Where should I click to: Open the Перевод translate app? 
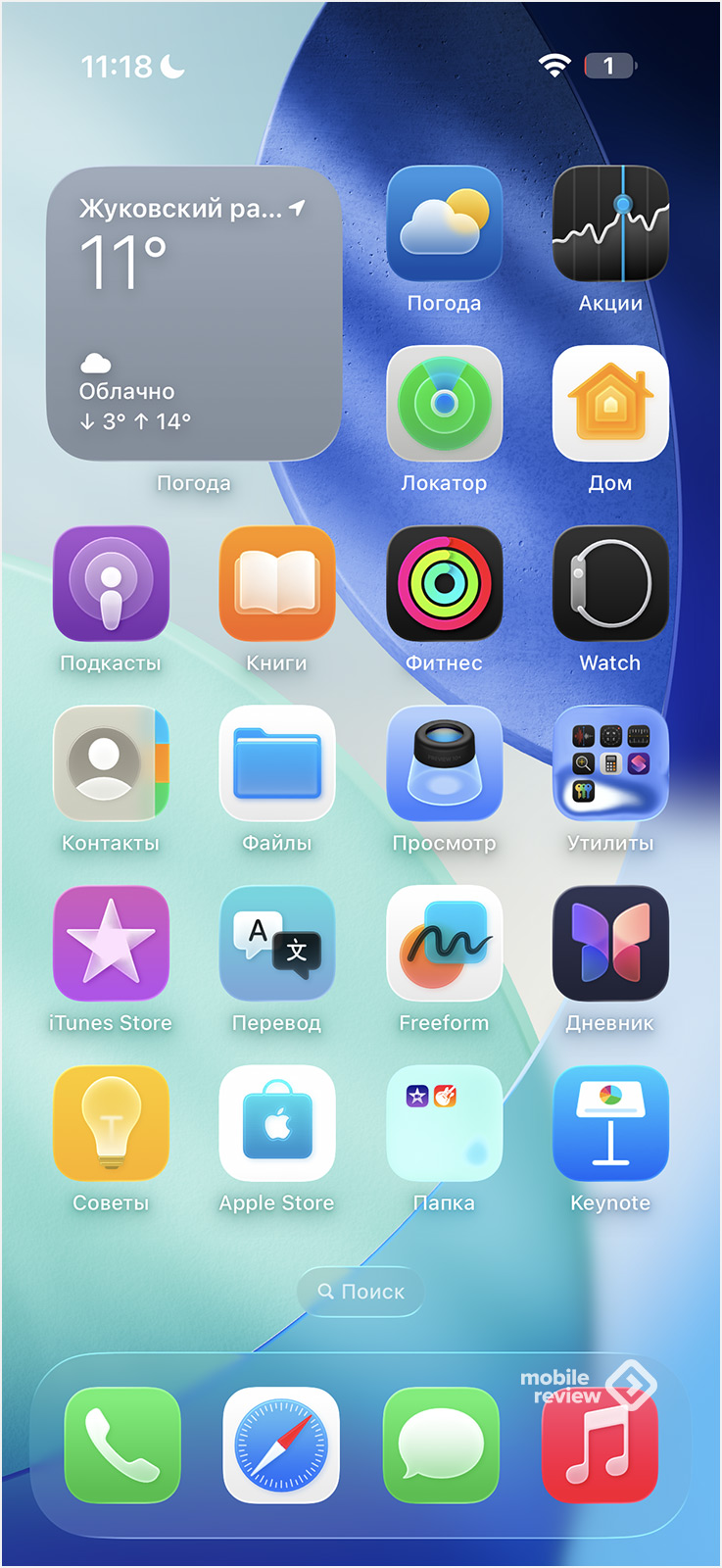[x=277, y=944]
